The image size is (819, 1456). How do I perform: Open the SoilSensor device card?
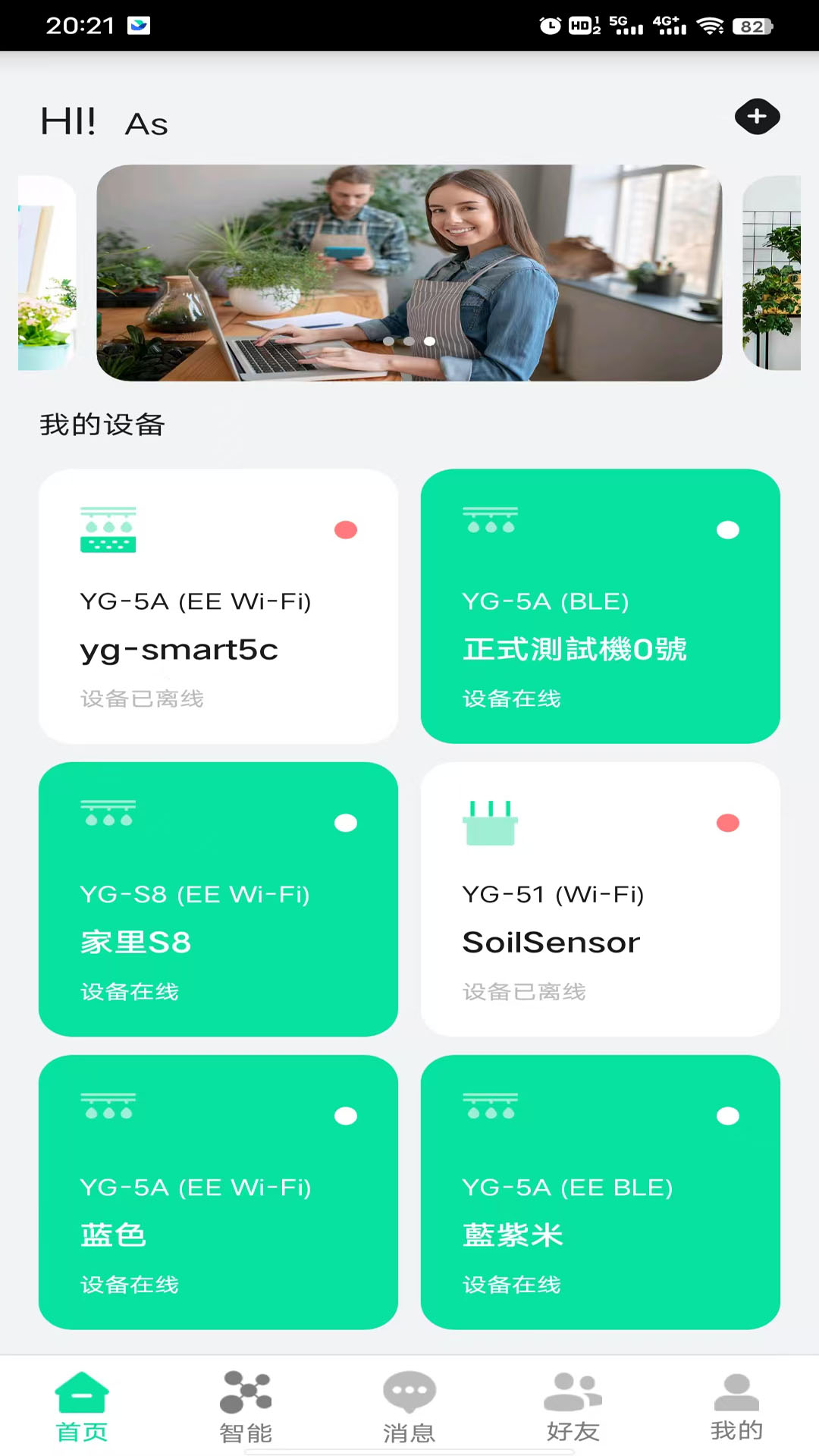[x=600, y=899]
